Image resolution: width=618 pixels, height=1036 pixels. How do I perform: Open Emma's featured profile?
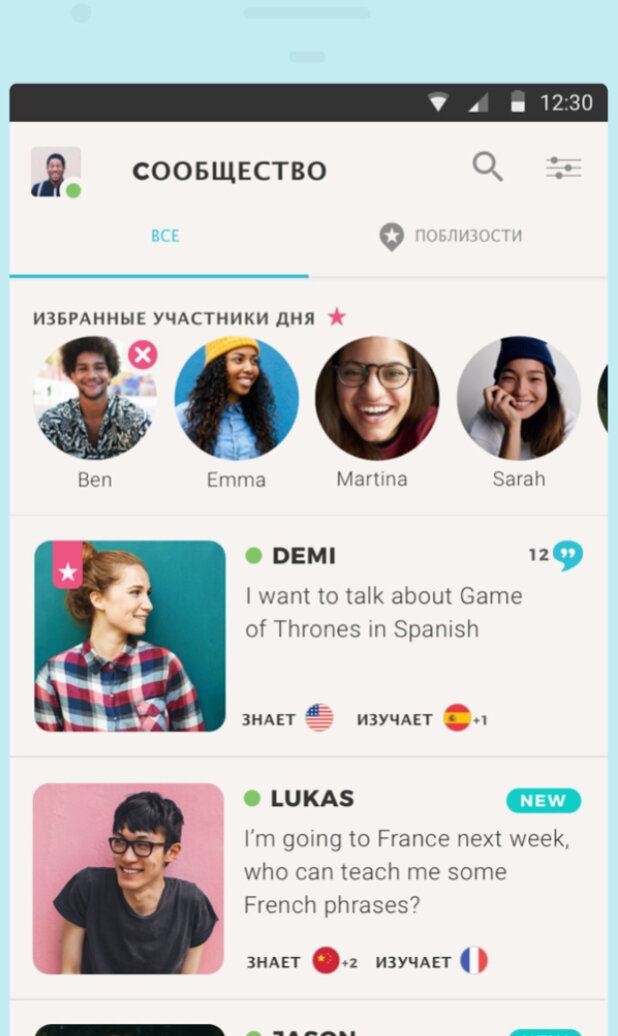pyautogui.click(x=236, y=398)
